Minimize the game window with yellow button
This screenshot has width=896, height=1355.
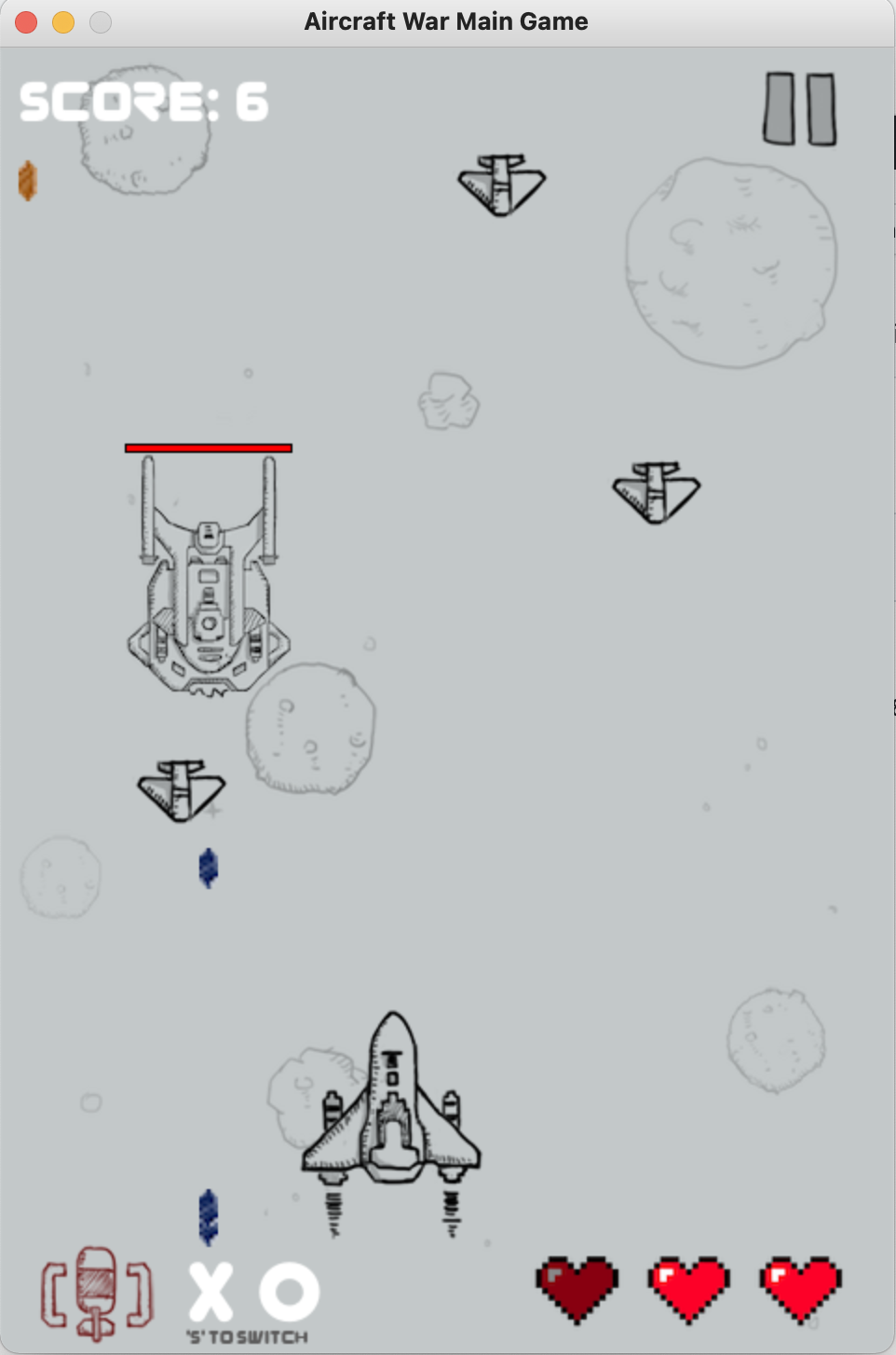tap(63, 22)
